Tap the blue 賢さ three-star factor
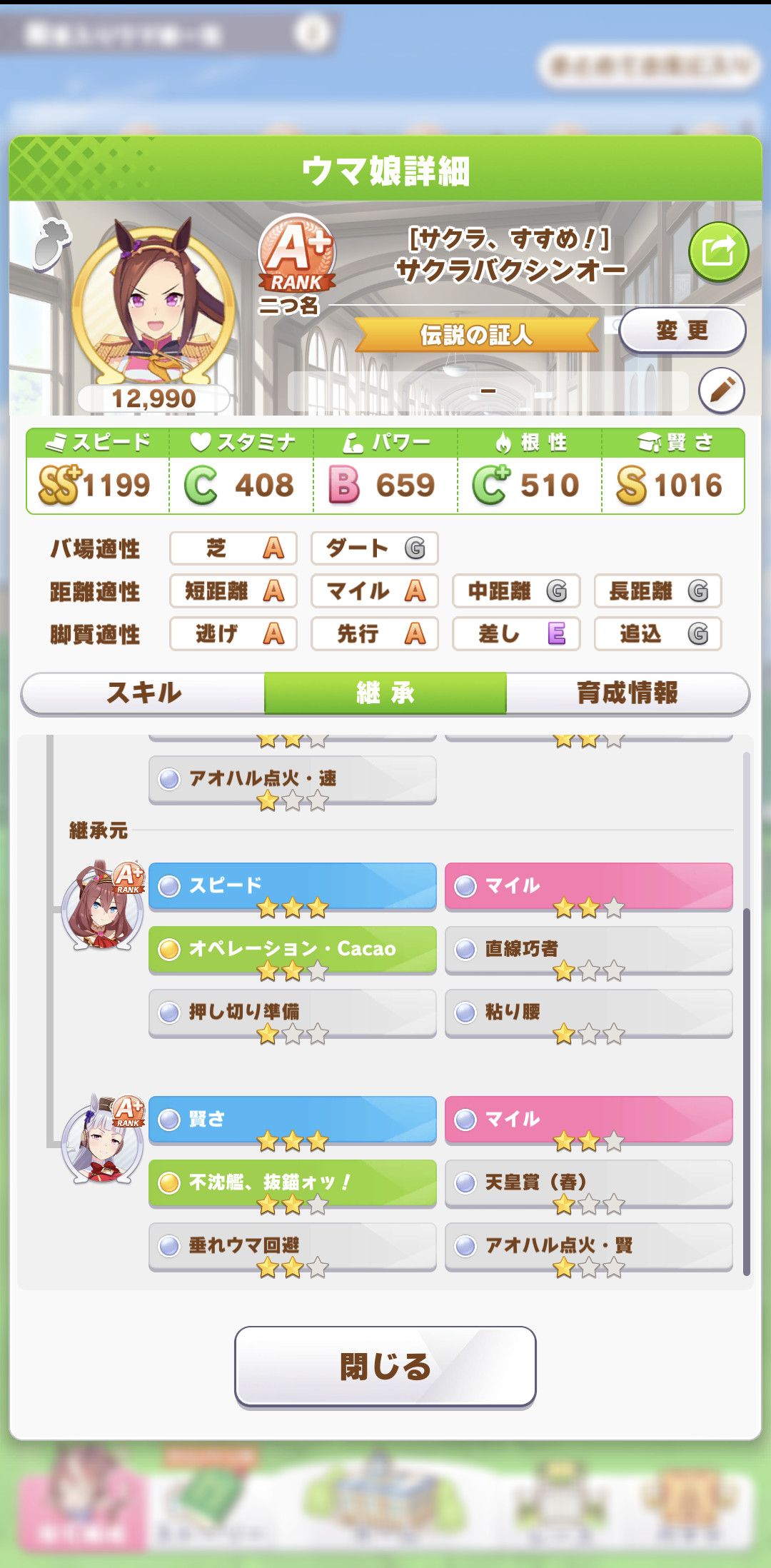The image size is (771, 1568). [x=292, y=1120]
